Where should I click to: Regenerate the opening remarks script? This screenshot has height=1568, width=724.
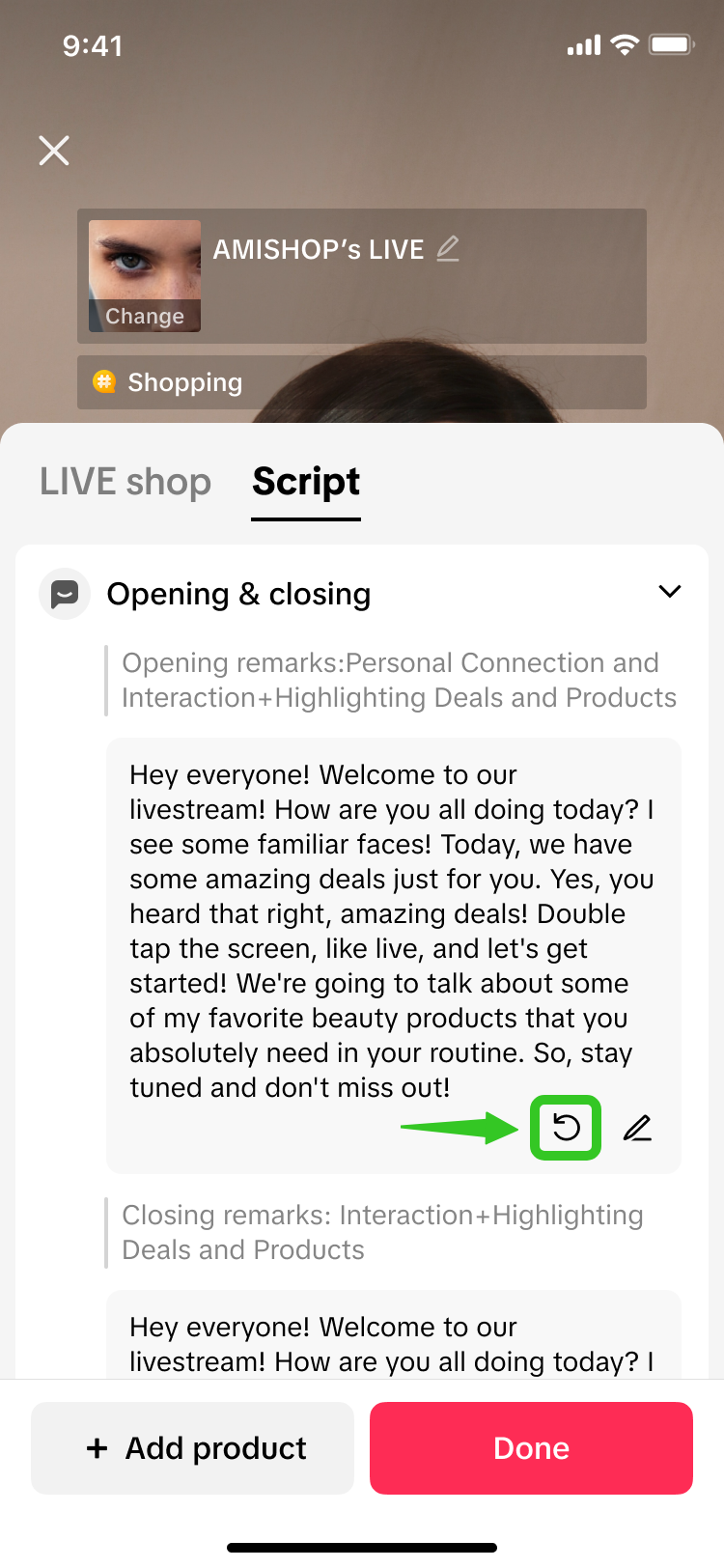[x=566, y=1128]
